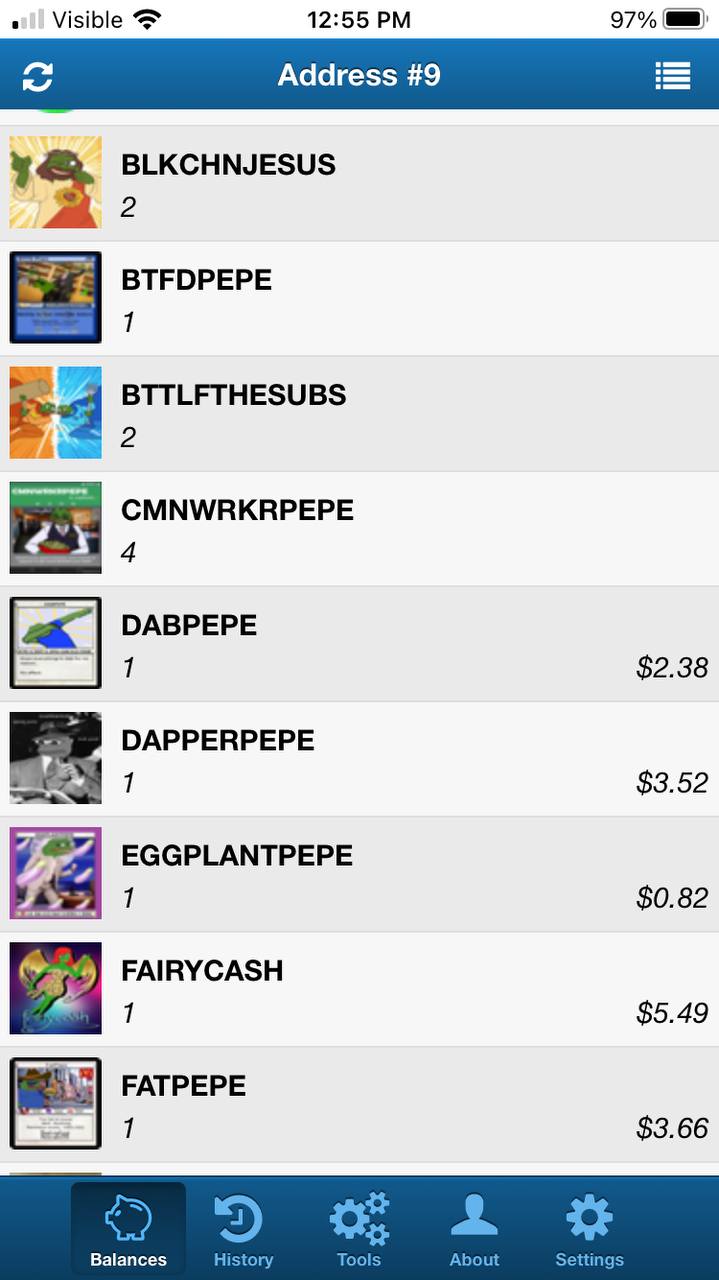This screenshot has width=719, height=1280.
Task: Open the DABPEPE asset row
Action: [359, 644]
